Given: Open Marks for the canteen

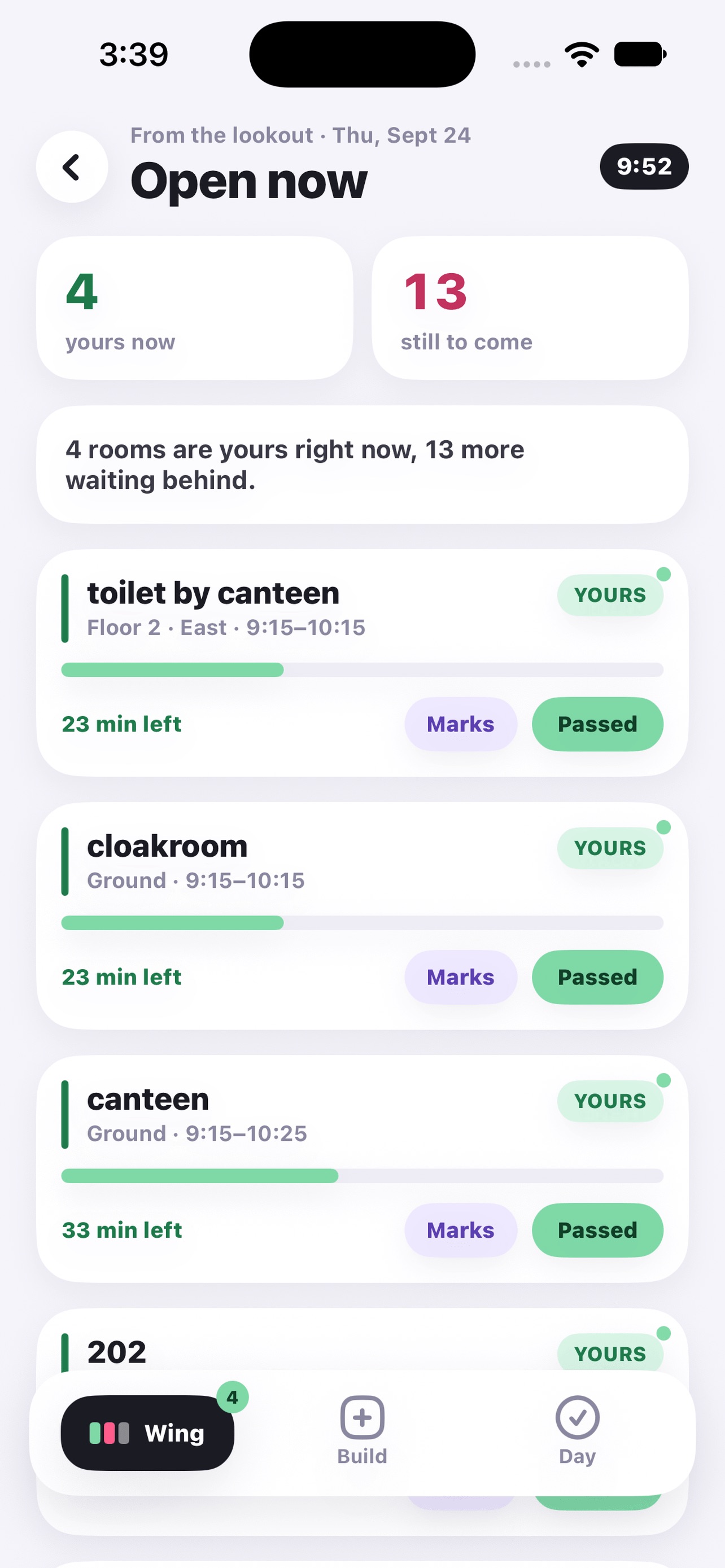Looking at the screenshot, I should tap(461, 1230).
